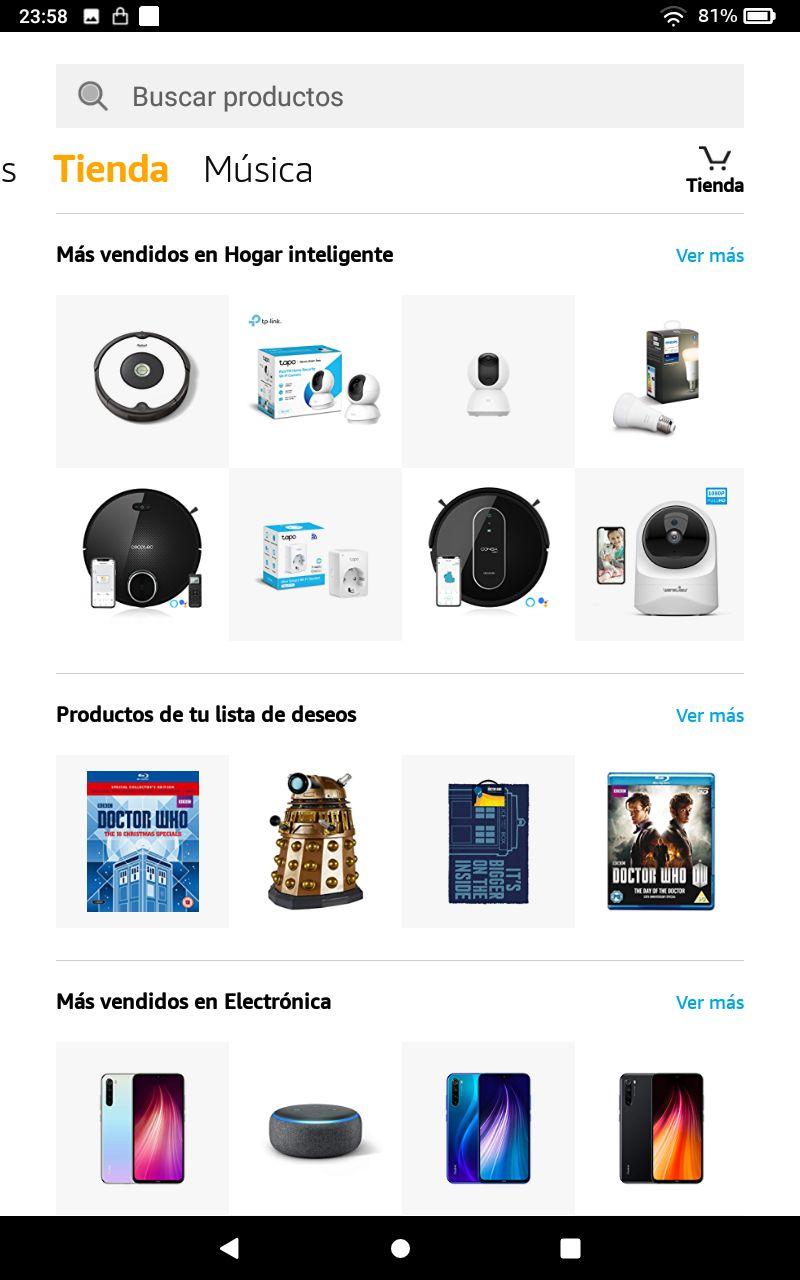The width and height of the screenshot is (800, 1280).
Task: Open Doctor Who Day of the Doctor Blu-ray
Action: point(660,841)
